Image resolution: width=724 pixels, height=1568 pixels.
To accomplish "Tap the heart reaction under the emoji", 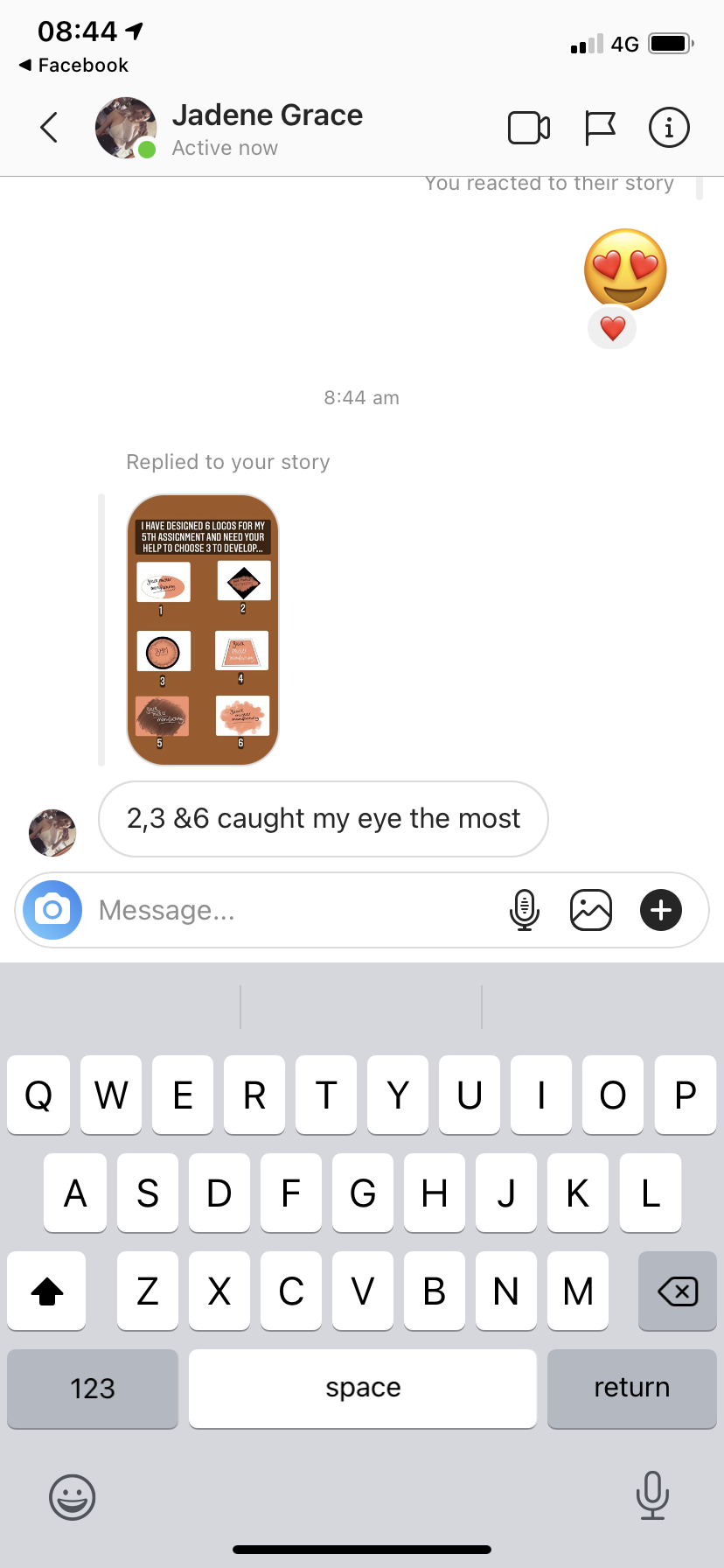I will [612, 329].
